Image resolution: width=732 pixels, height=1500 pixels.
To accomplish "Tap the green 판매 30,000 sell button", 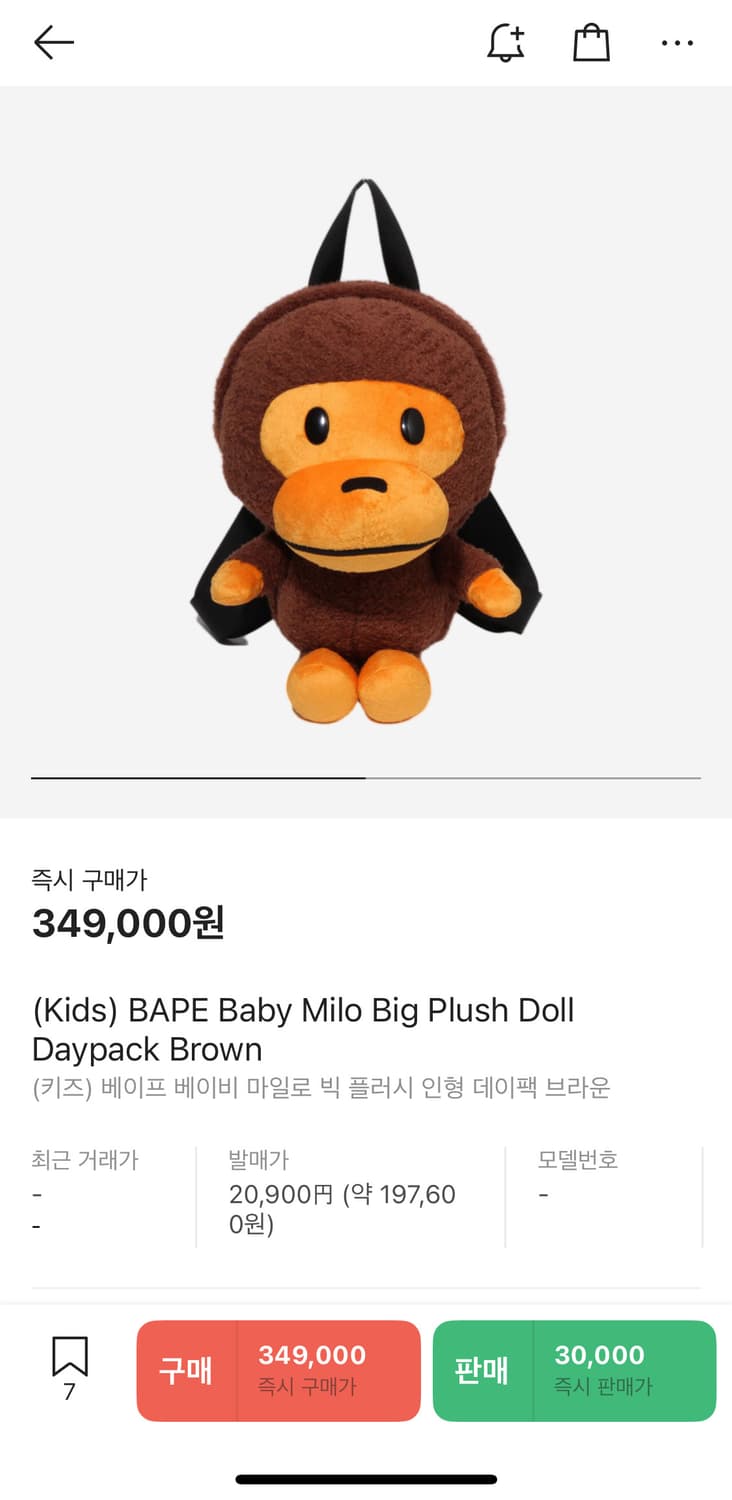I will [574, 1370].
